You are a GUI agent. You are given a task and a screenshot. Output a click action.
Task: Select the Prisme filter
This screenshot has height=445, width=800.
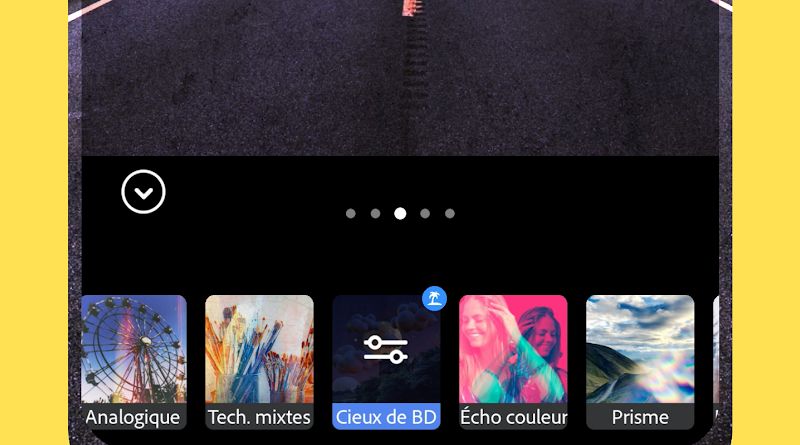[x=640, y=361]
